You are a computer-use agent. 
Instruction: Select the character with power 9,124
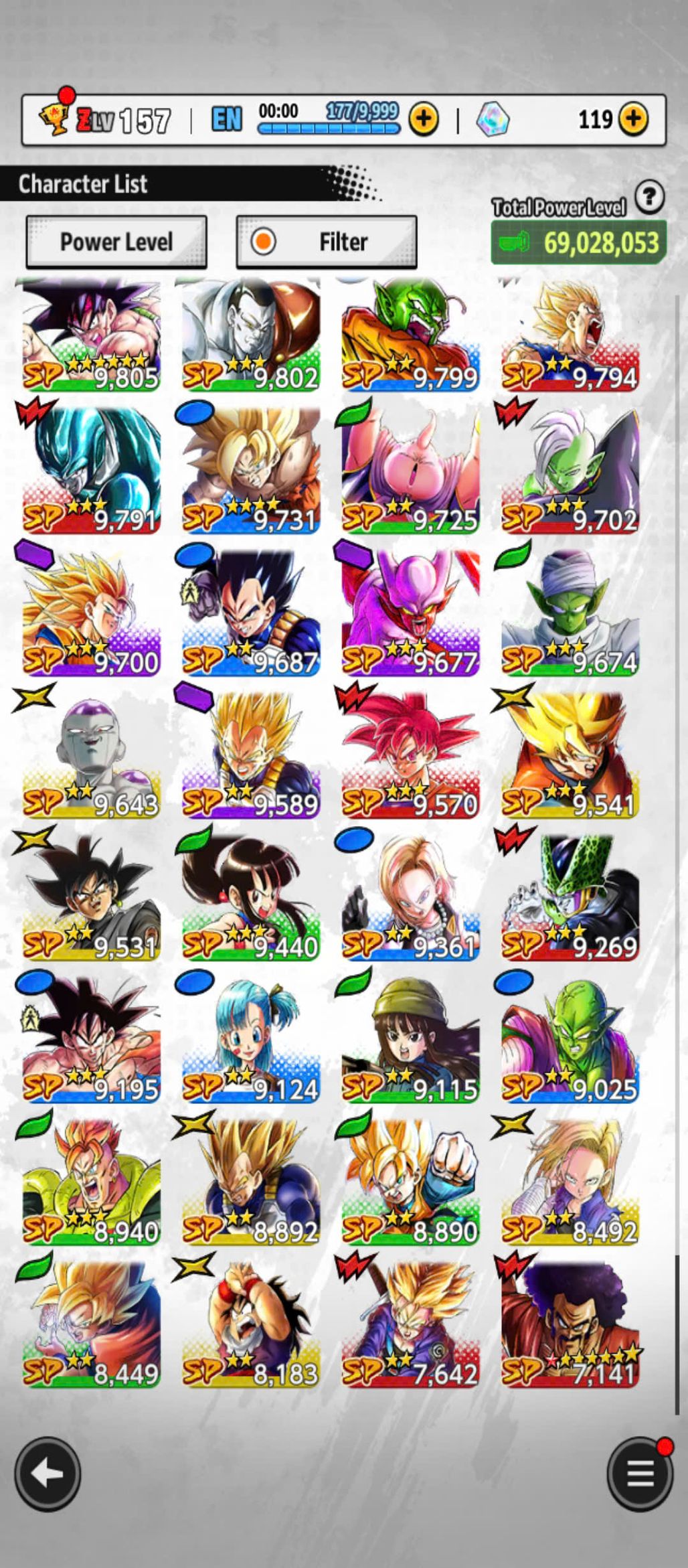coord(250,1040)
